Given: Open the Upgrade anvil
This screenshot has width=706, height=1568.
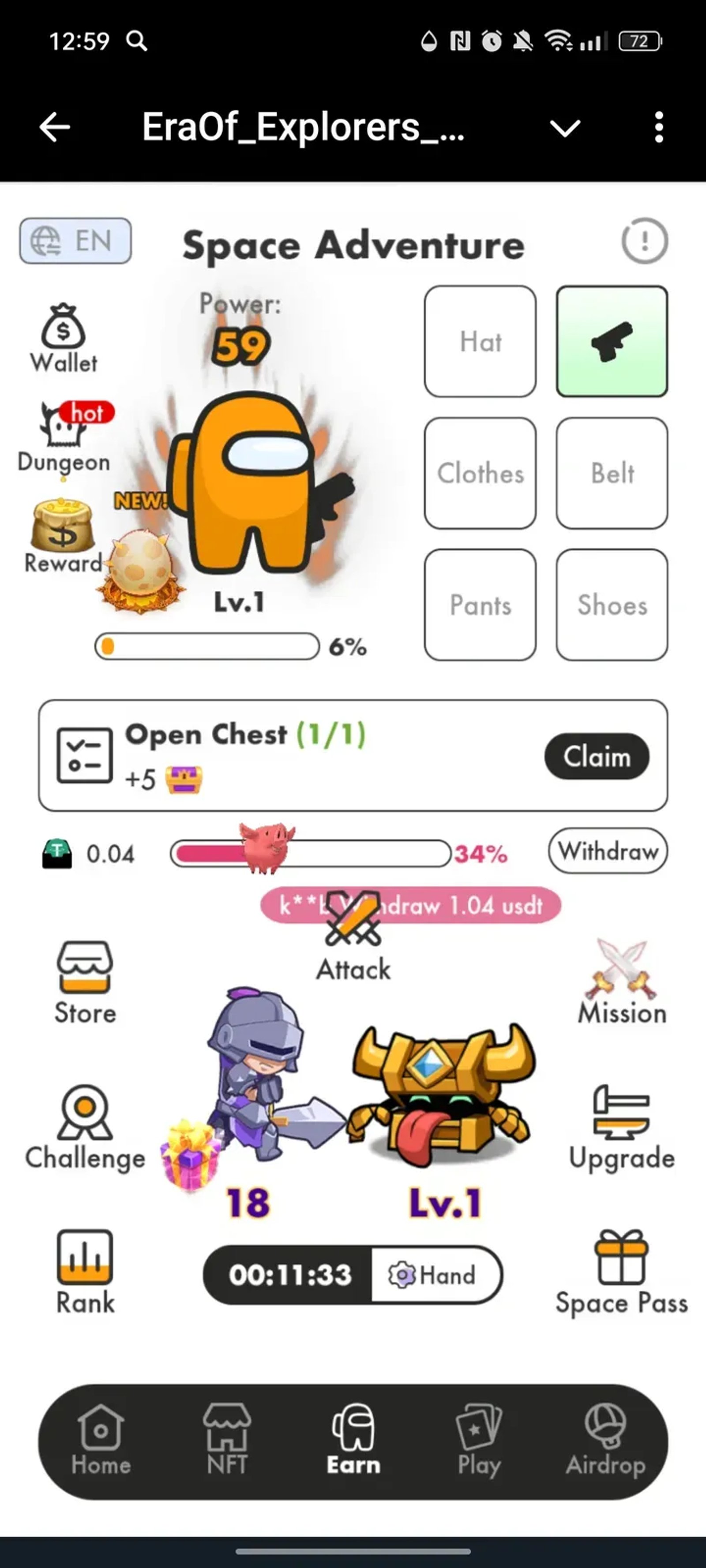Looking at the screenshot, I should click(x=621, y=1127).
